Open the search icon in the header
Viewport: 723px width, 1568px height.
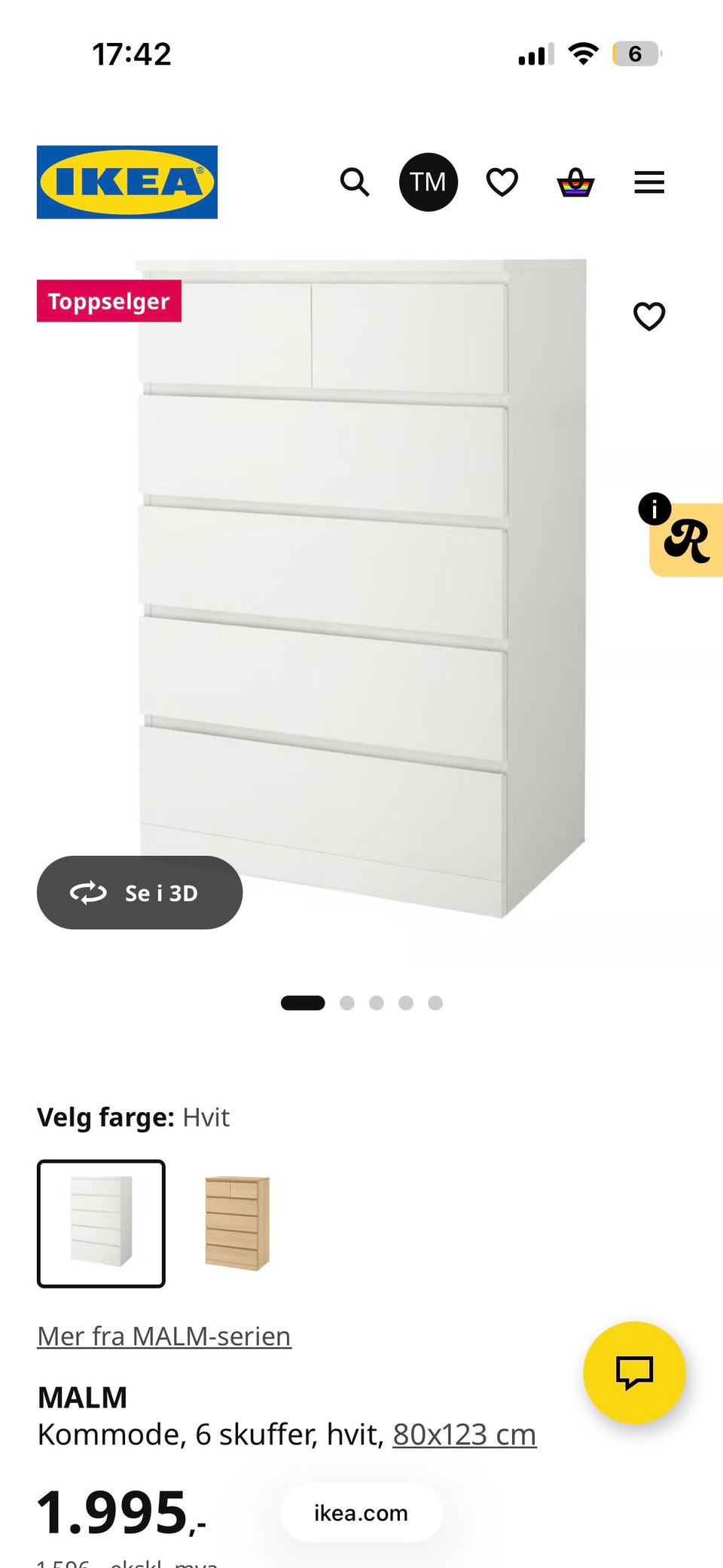354,182
